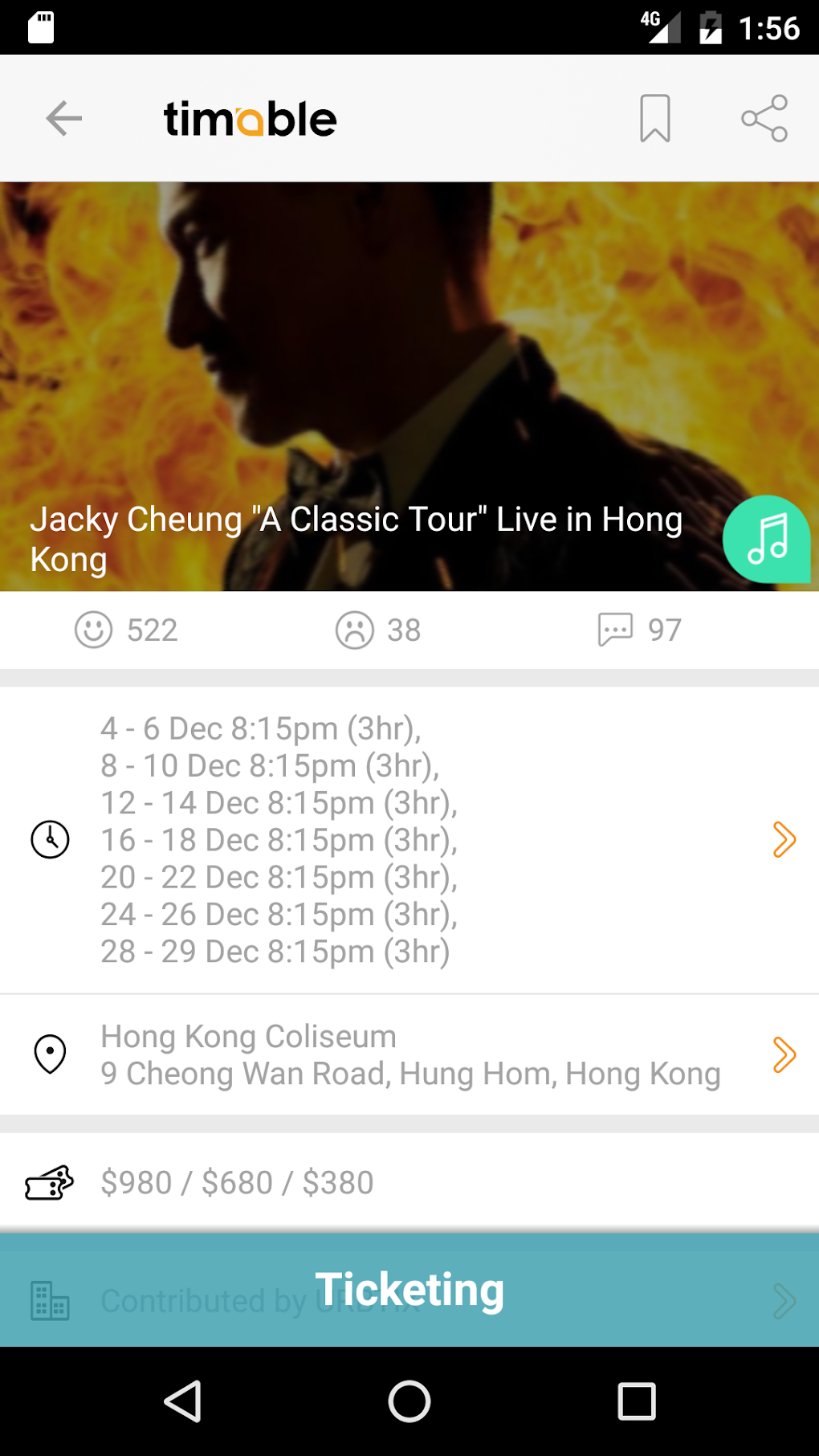Screen dimensions: 819x1456
Task: Open the Hong Kong Coliseum location row
Action: coord(784,1054)
